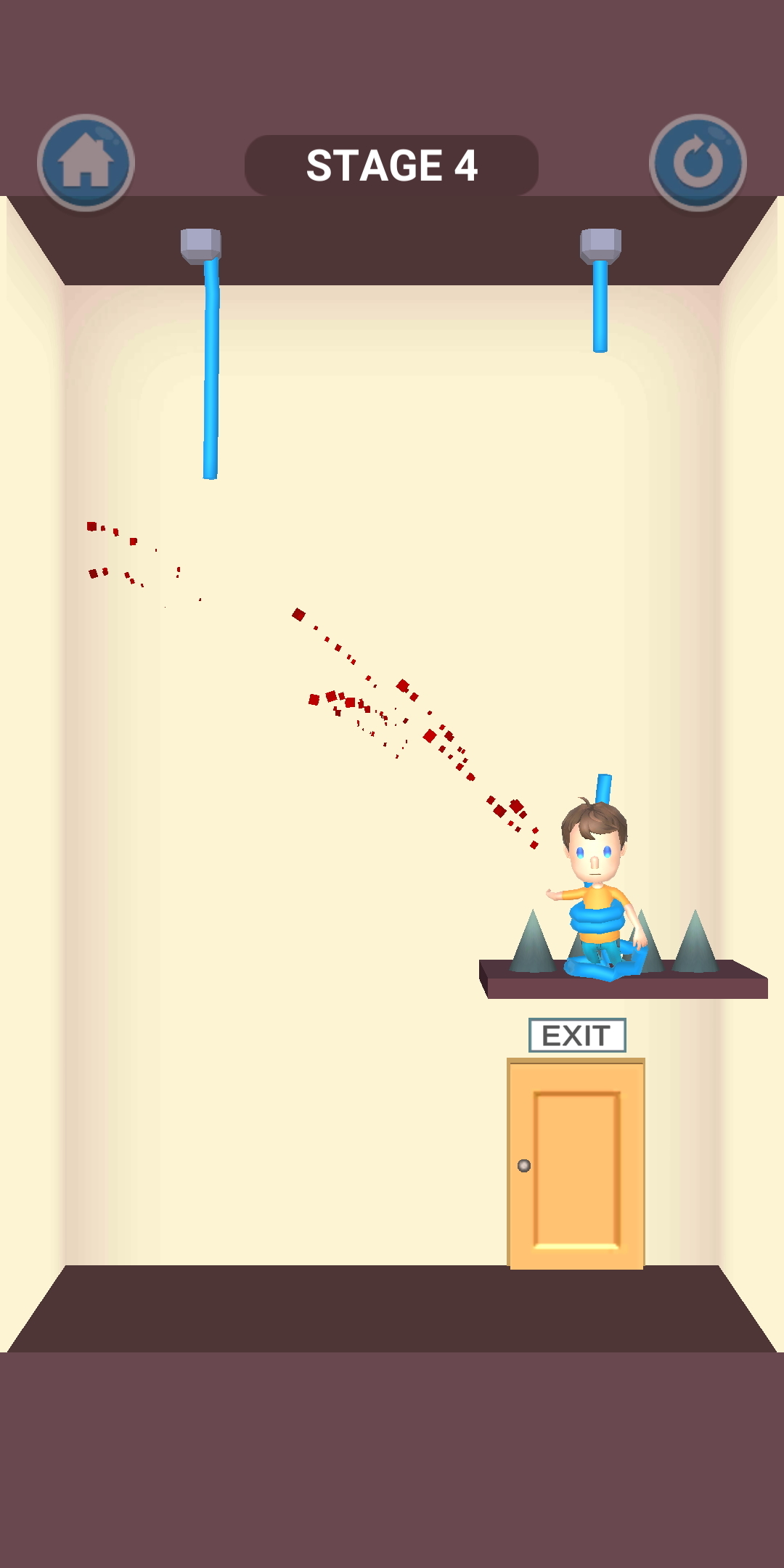Go to the home menu

pyautogui.click(x=86, y=163)
